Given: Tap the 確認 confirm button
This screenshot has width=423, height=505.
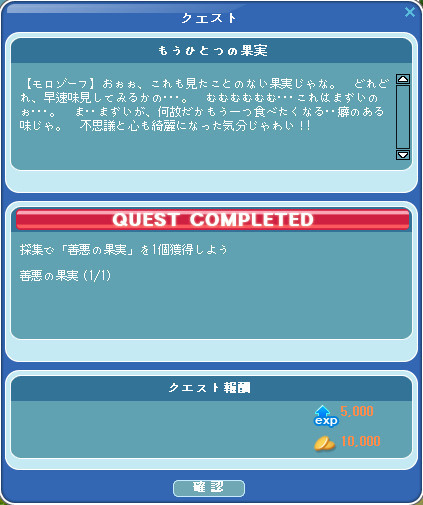Looking at the screenshot, I should [209, 488].
